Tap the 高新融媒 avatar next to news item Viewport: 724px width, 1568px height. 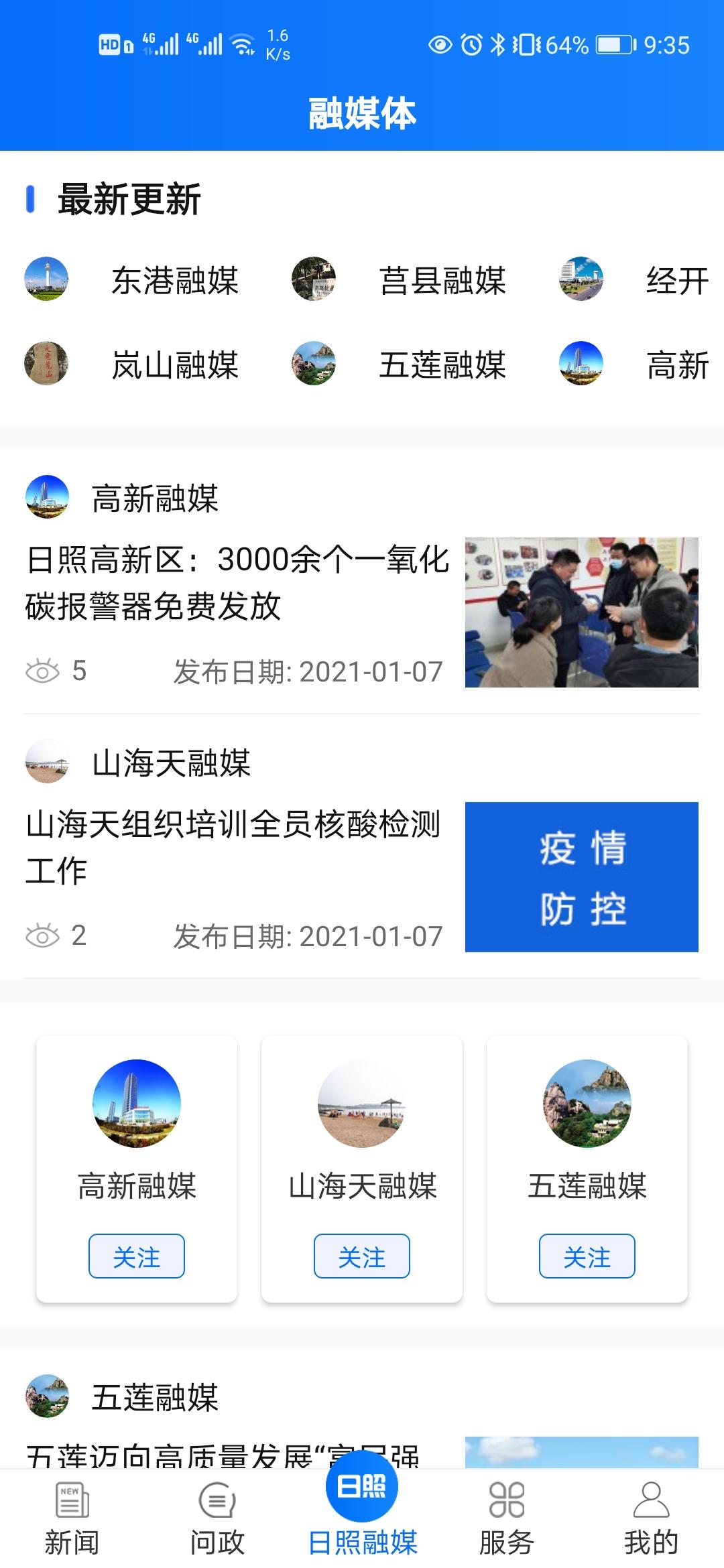coord(48,499)
